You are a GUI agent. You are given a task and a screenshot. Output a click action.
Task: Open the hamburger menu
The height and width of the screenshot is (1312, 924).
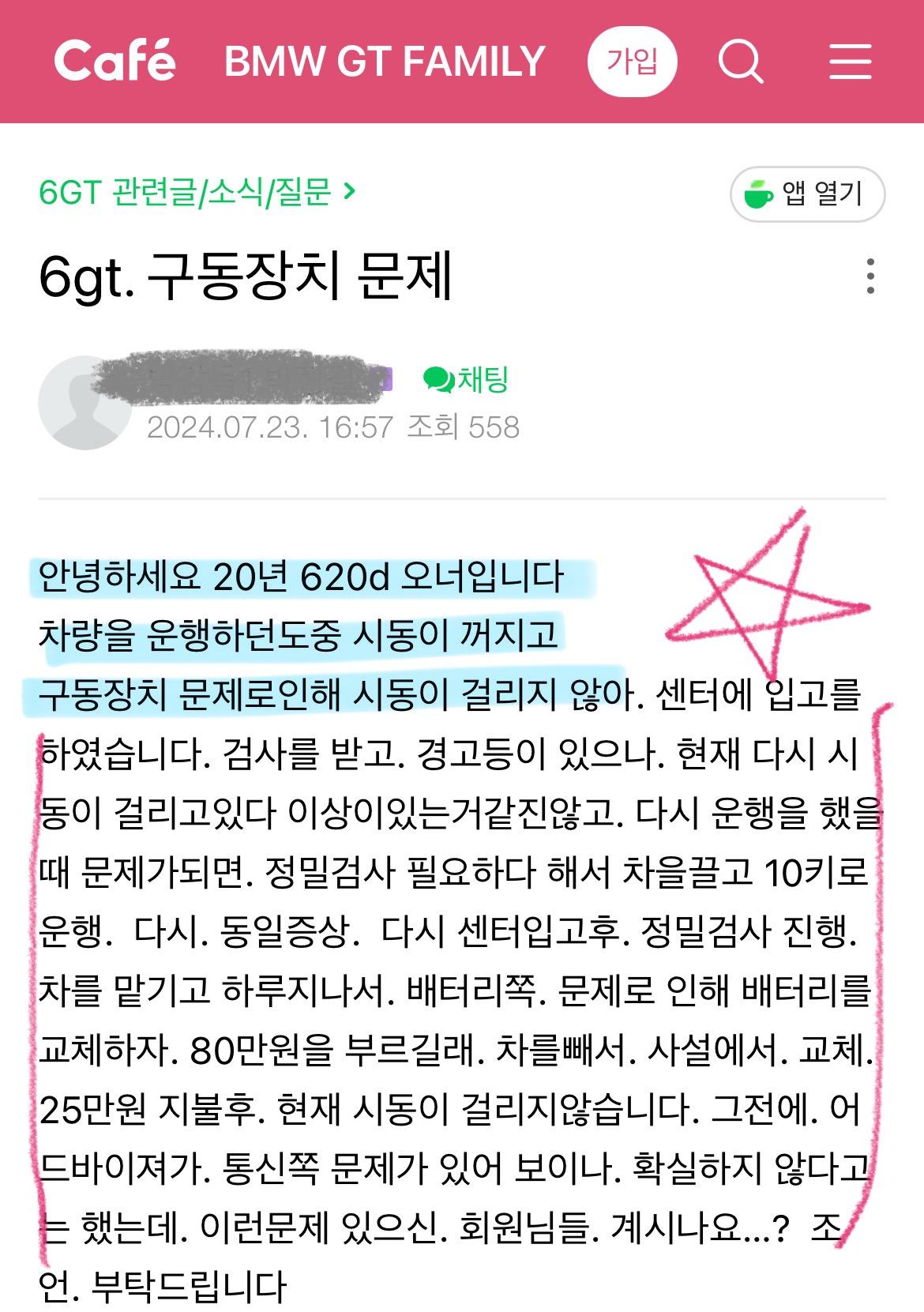(850, 62)
